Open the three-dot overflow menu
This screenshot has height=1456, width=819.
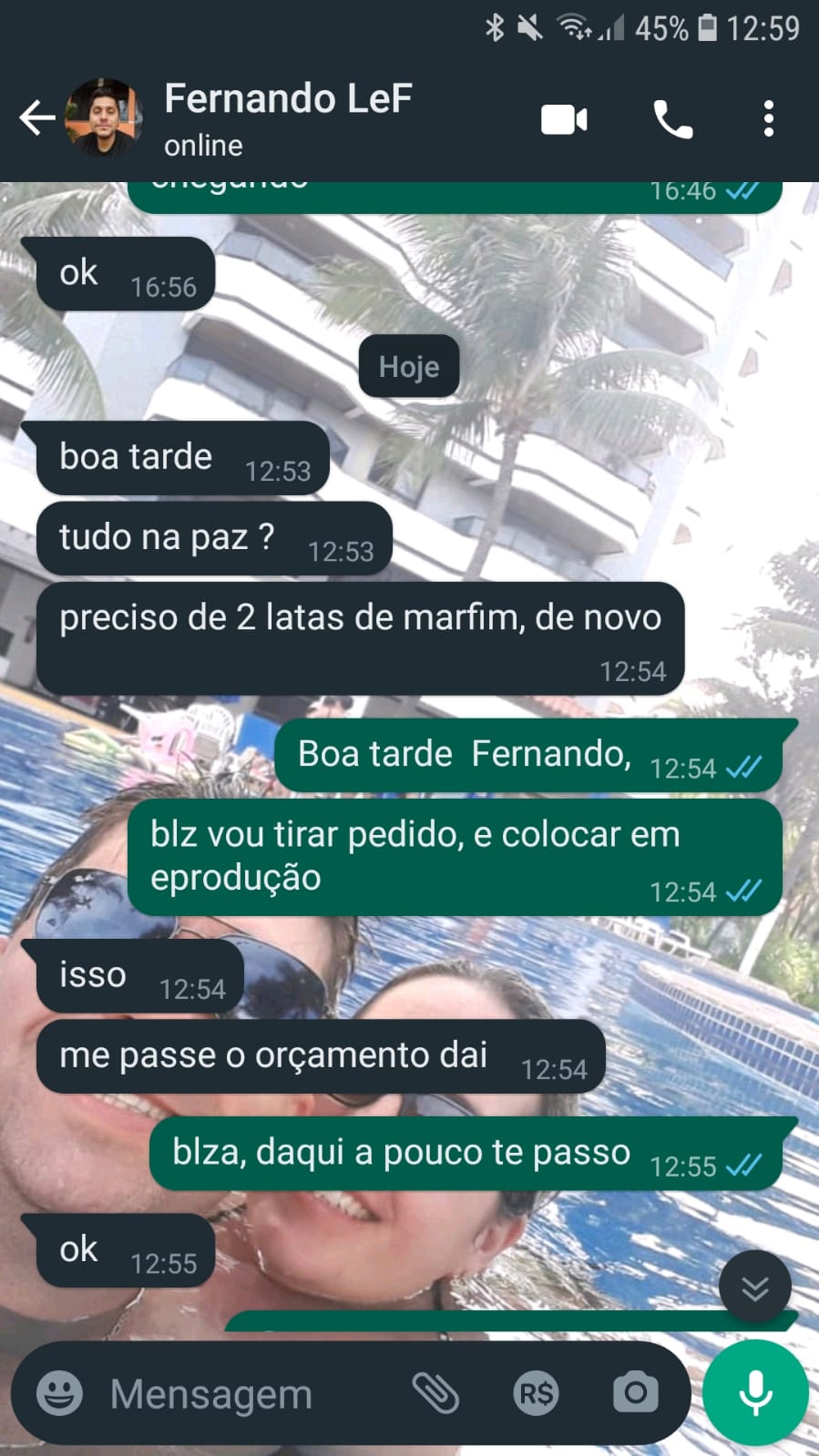point(769,119)
